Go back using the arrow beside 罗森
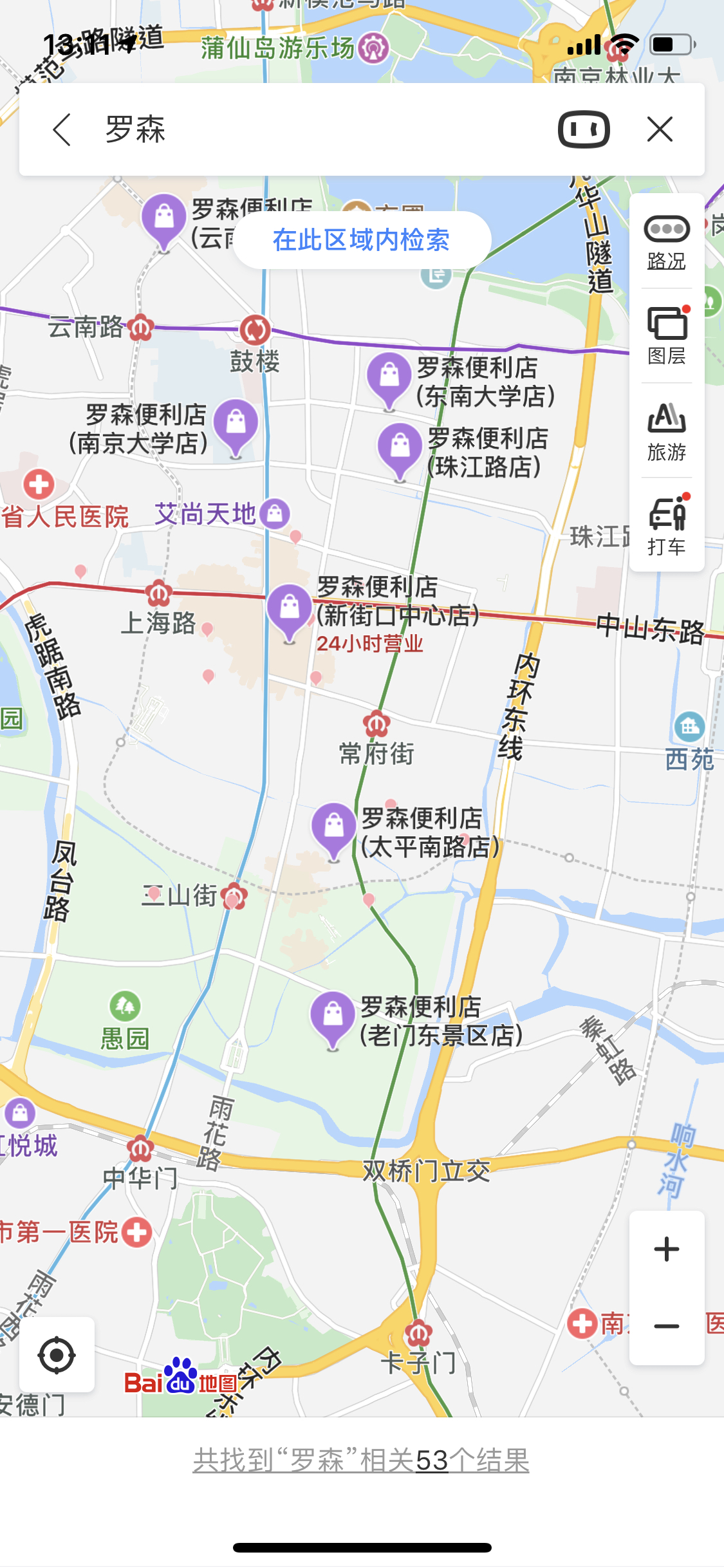724x1568 pixels. coord(62,129)
